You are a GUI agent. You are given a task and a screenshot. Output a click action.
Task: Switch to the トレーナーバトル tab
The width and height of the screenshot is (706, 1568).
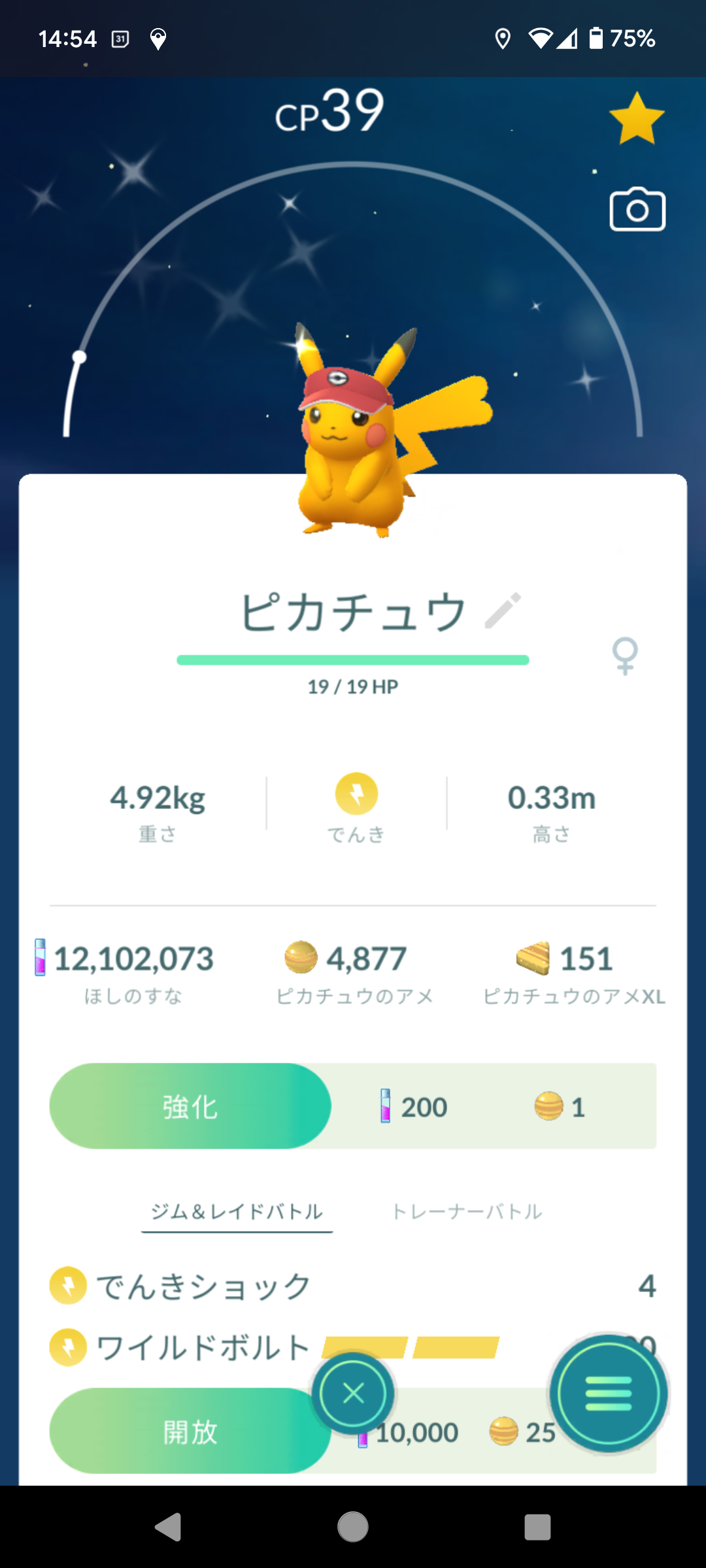[467, 1212]
